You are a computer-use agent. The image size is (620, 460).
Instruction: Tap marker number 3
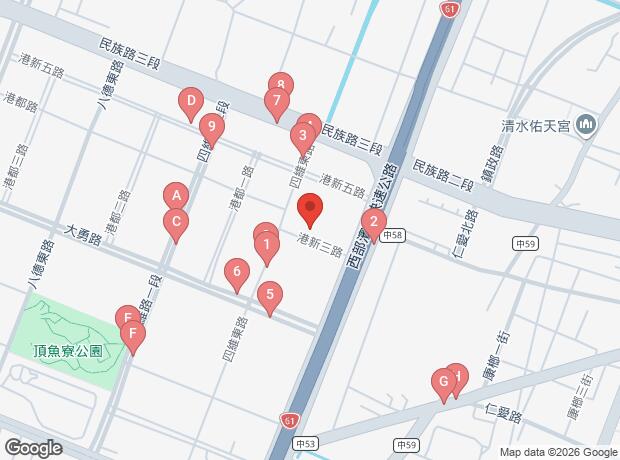302,136
